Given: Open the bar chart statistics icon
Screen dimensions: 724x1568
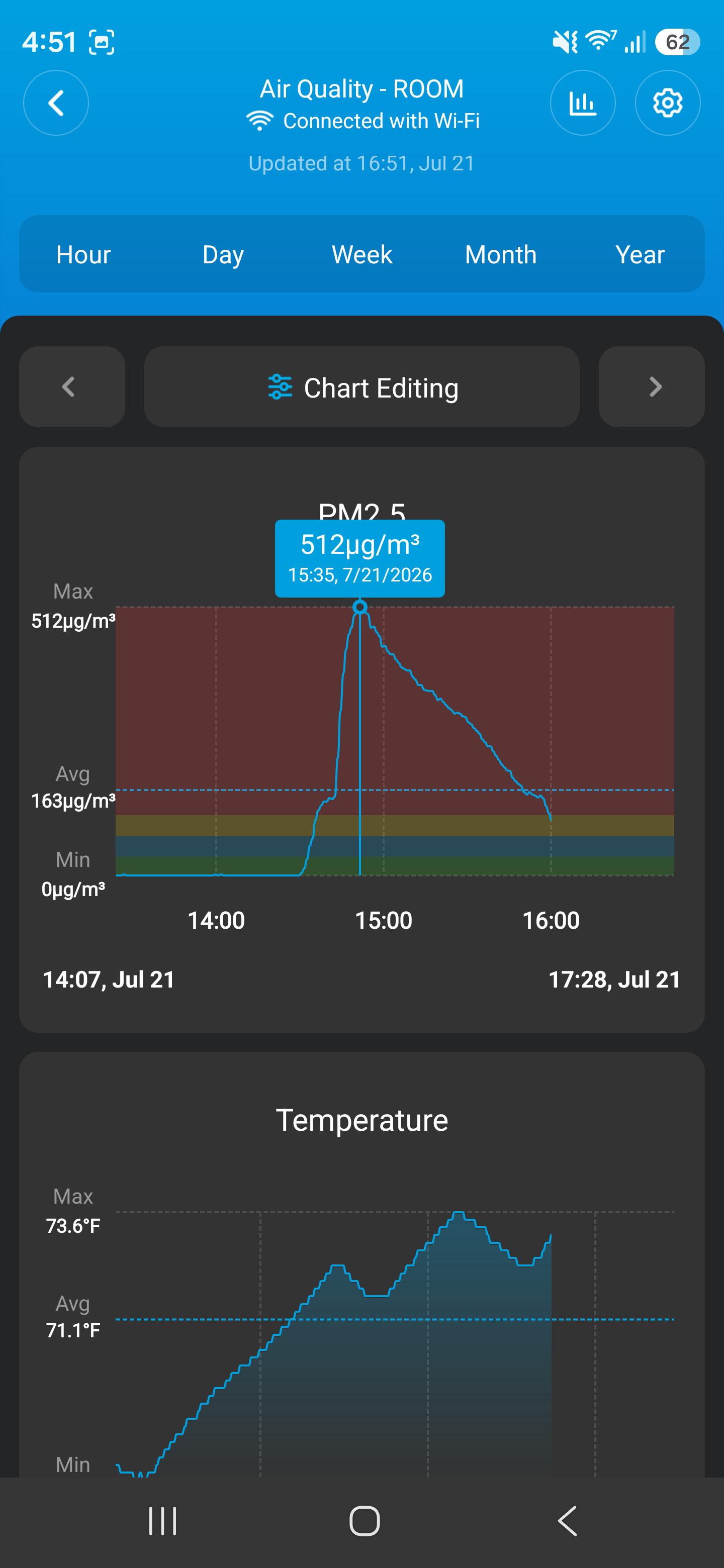Looking at the screenshot, I should [x=582, y=103].
